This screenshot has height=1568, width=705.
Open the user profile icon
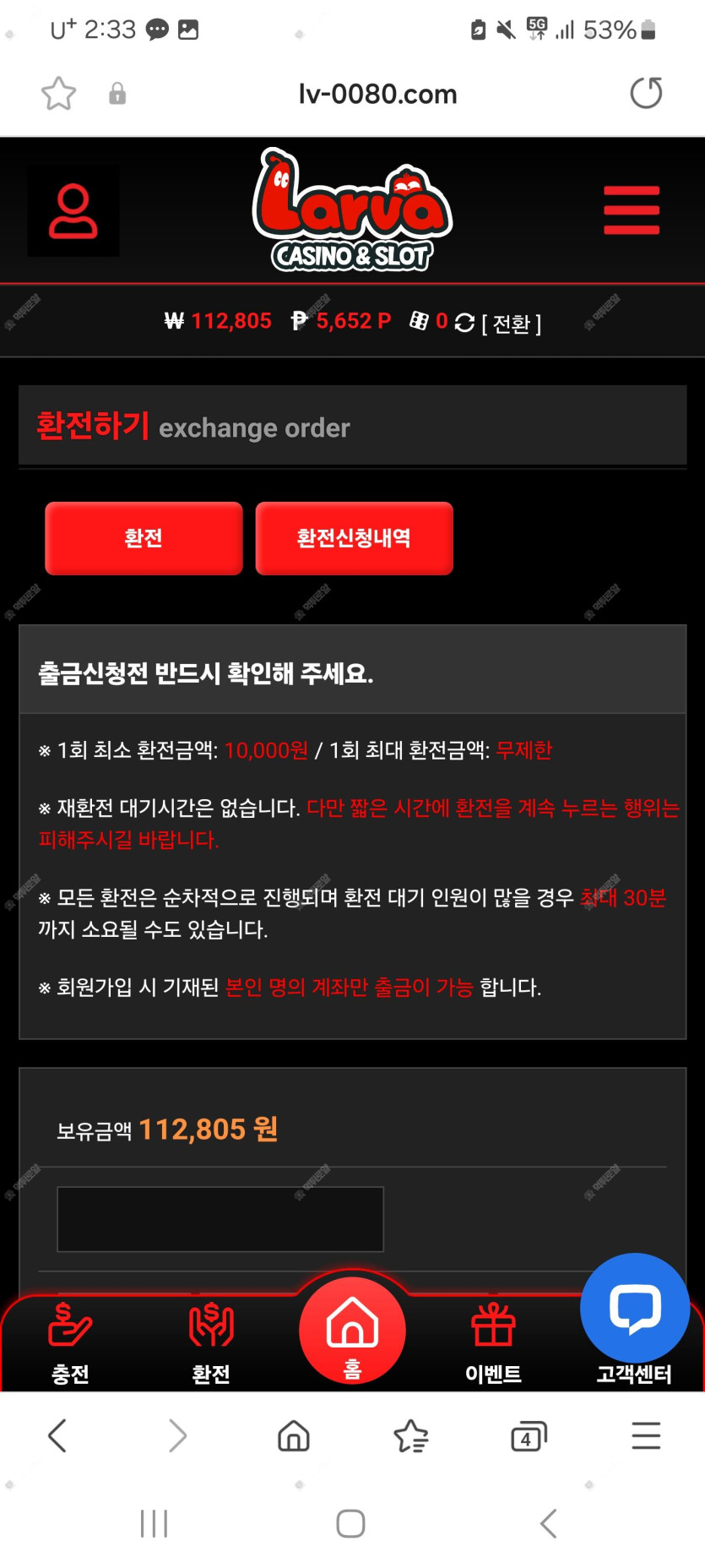point(73,211)
